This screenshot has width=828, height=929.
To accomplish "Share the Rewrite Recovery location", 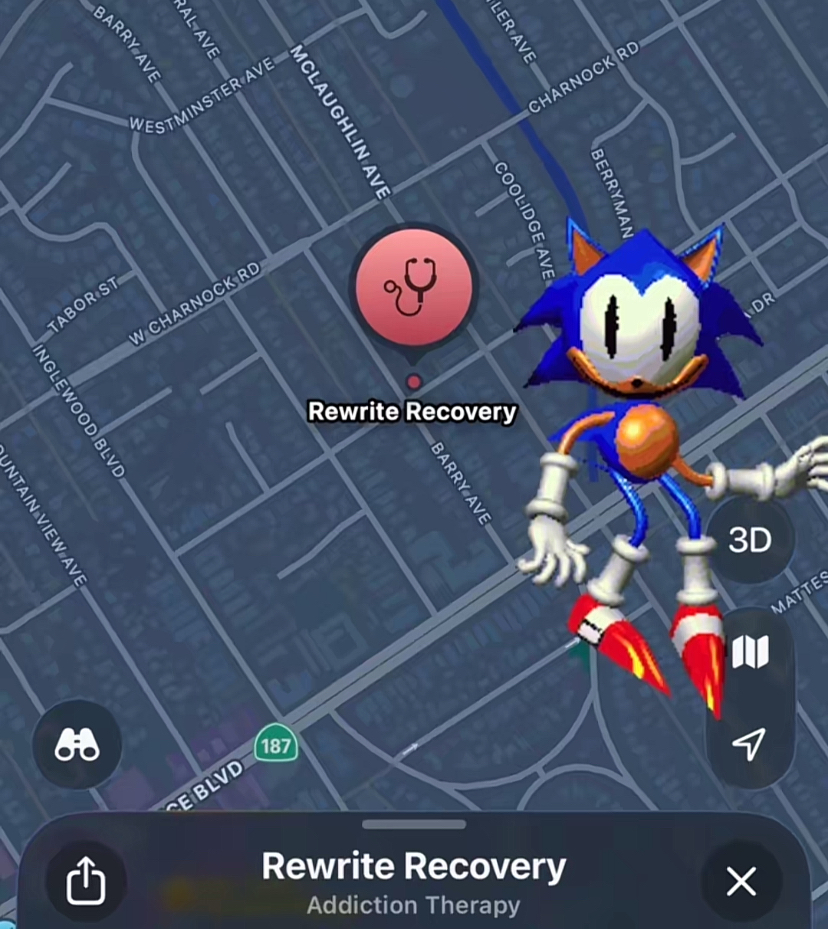I will point(86,881).
